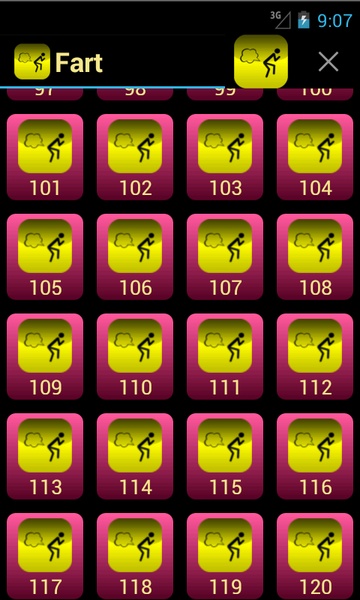Tap the large yellow fart icon in the top bar

pyautogui.click(x=261, y=61)
